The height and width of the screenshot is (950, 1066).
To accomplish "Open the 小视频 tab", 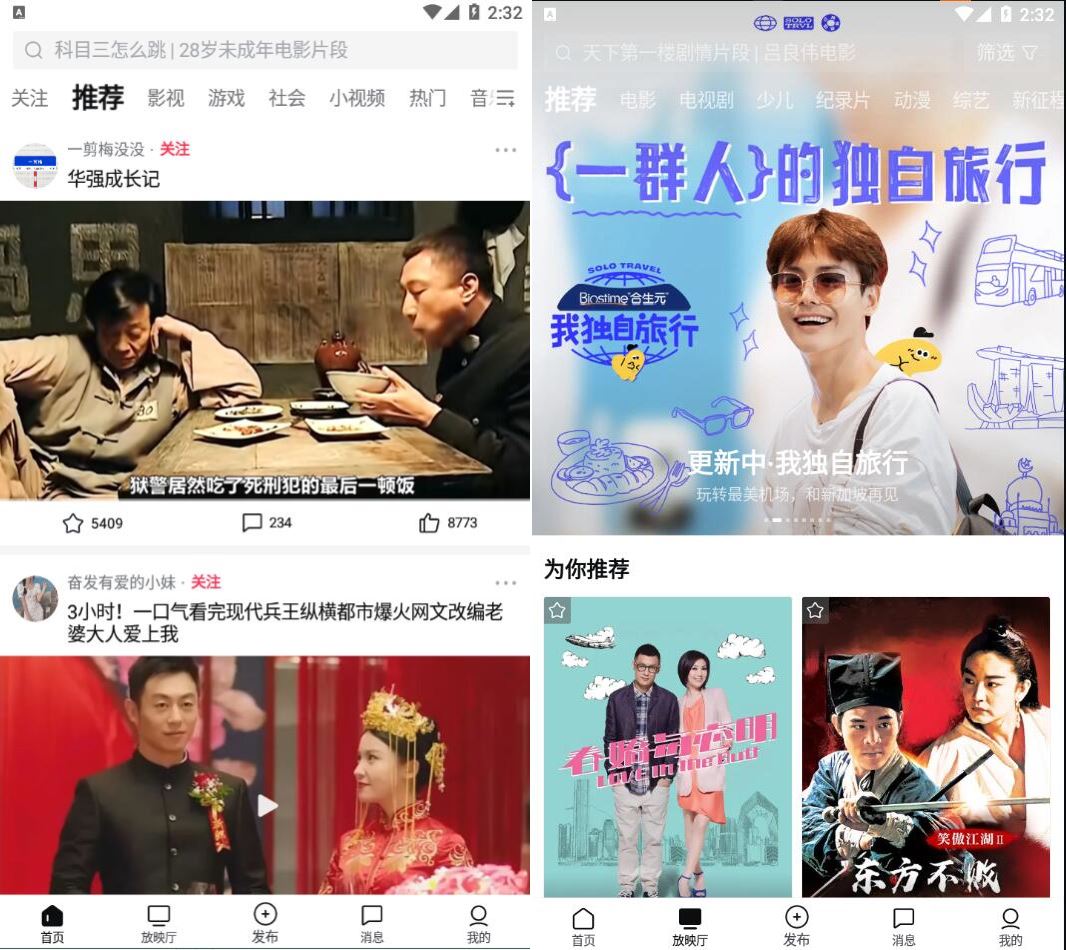I will point(357,98).
